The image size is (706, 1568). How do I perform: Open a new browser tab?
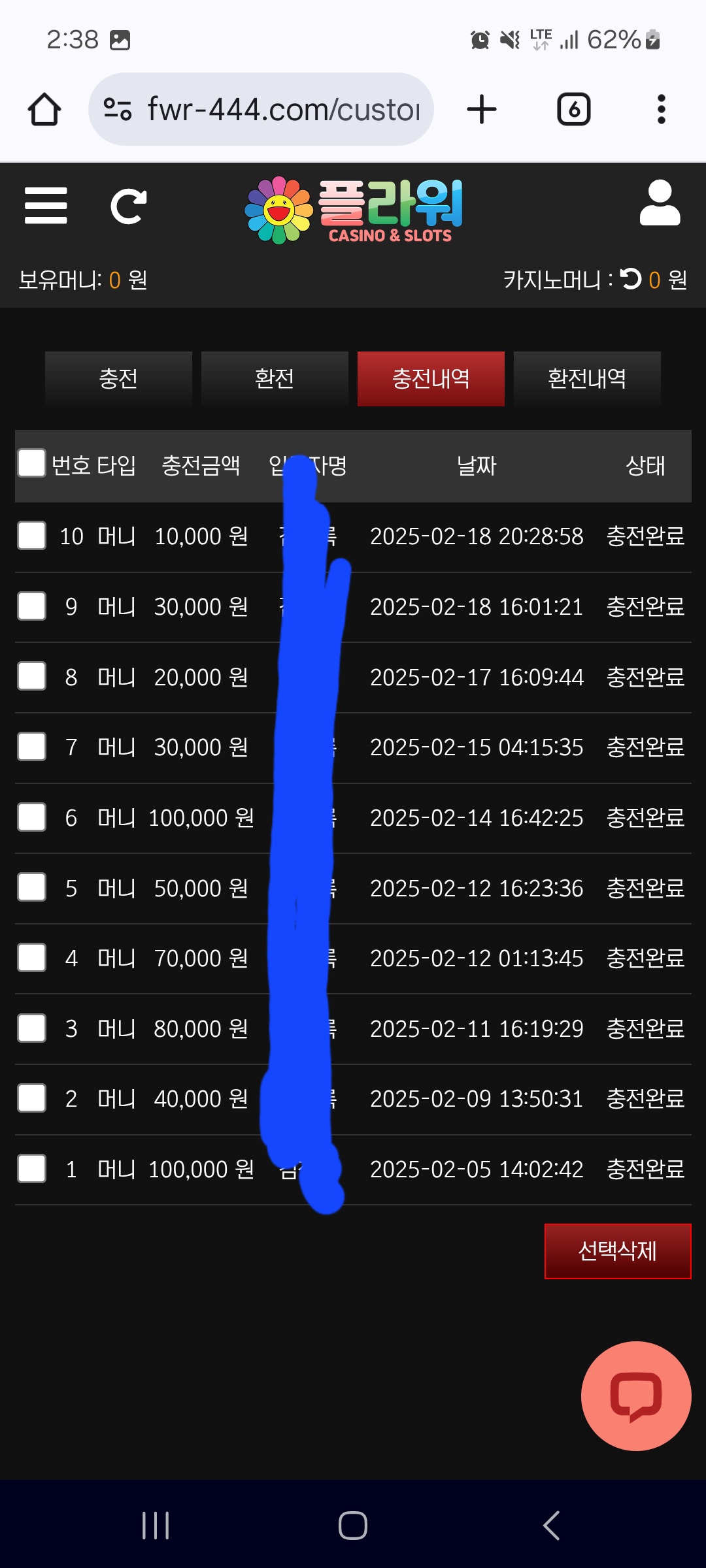click(x=482, y=109)
